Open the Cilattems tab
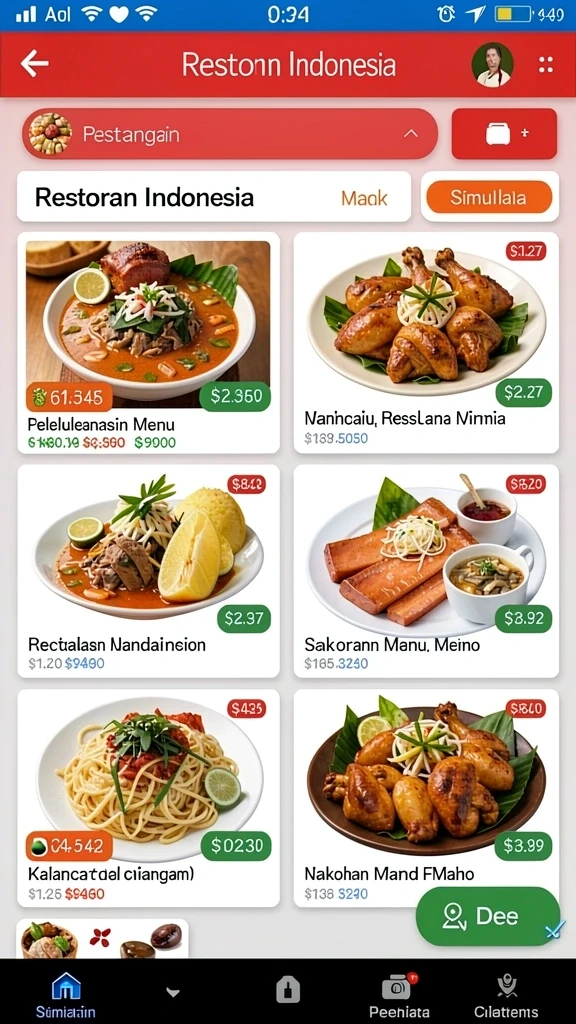Viewport: 576px width, 1024px height. click(x=506, y=994)
